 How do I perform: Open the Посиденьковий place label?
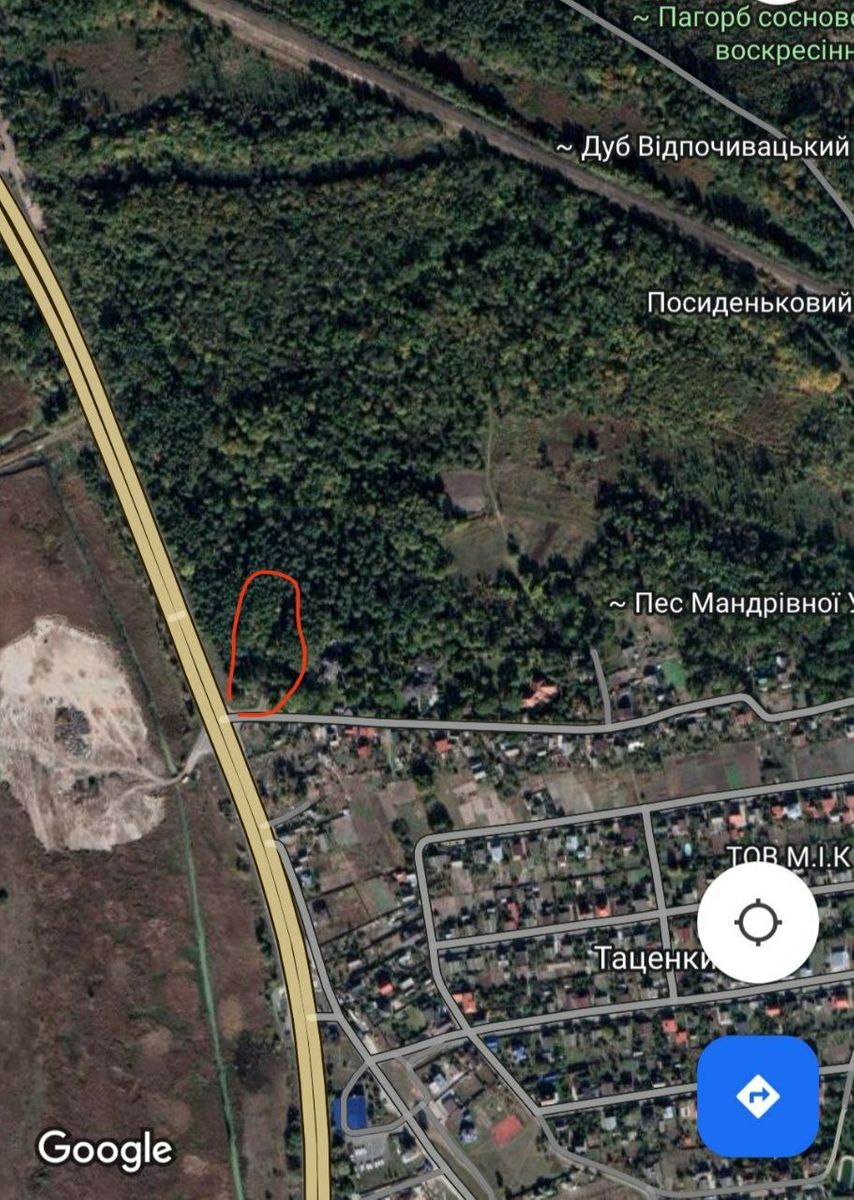point(748,302)
